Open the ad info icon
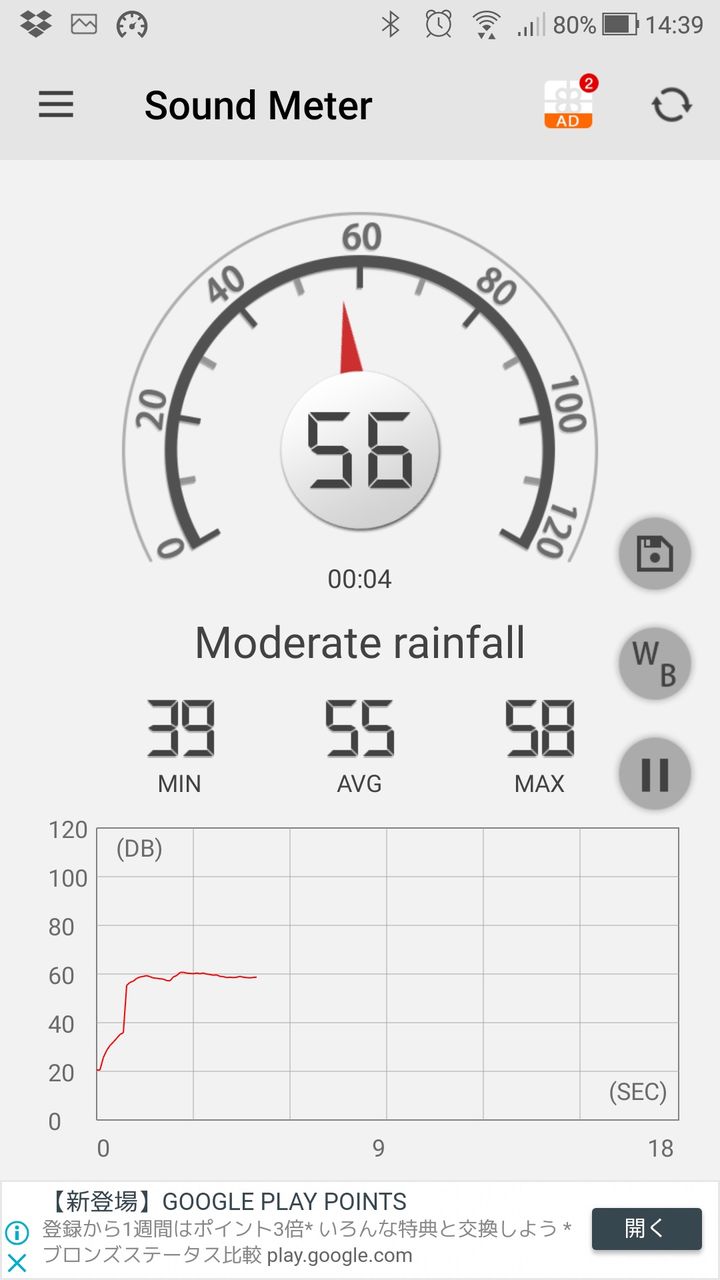This screenshot has height=1280, width=720. tap(17, 1232)
